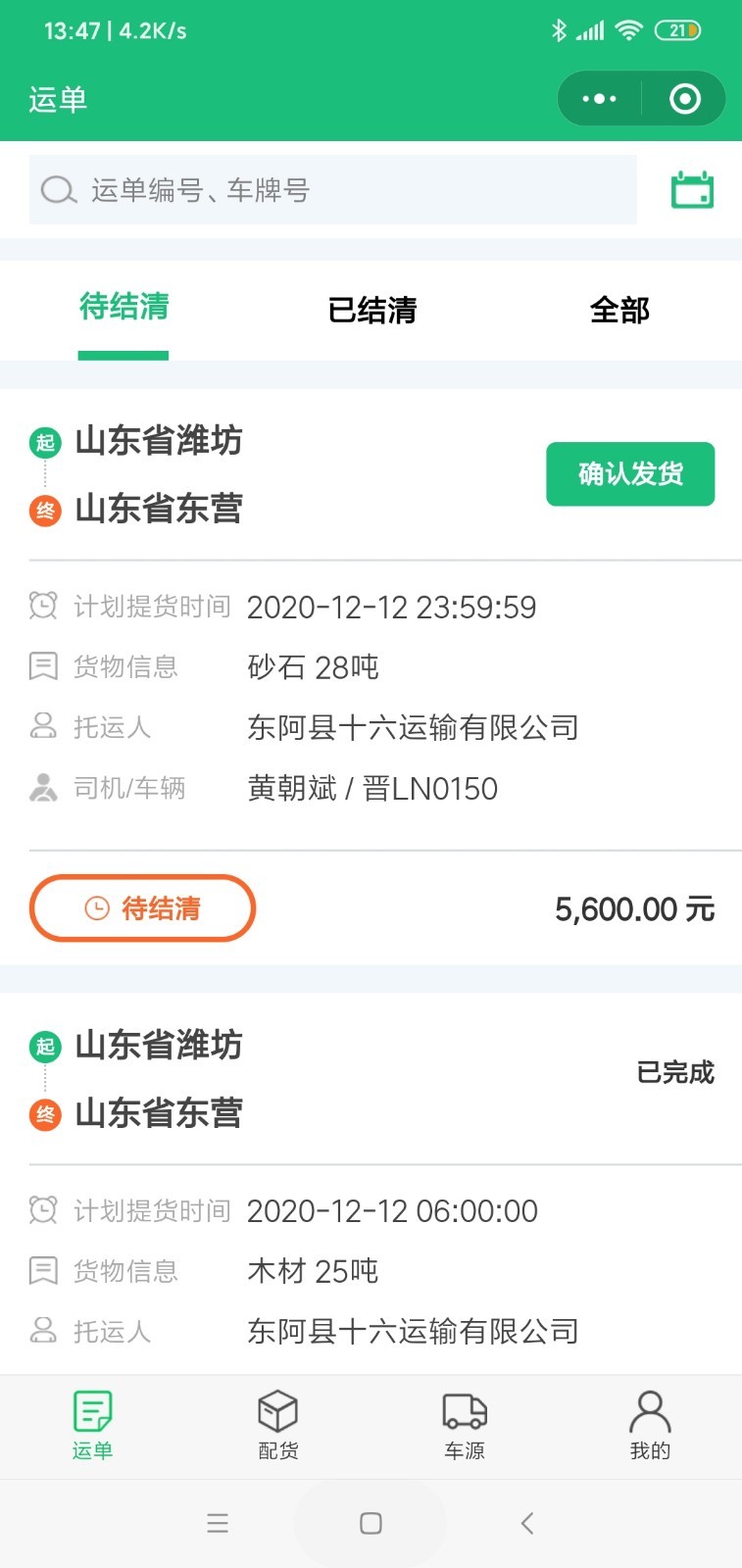Click the 已完成 completed waybill label
Viewport: 742px width, 1568px height.
coord(675,1073)
